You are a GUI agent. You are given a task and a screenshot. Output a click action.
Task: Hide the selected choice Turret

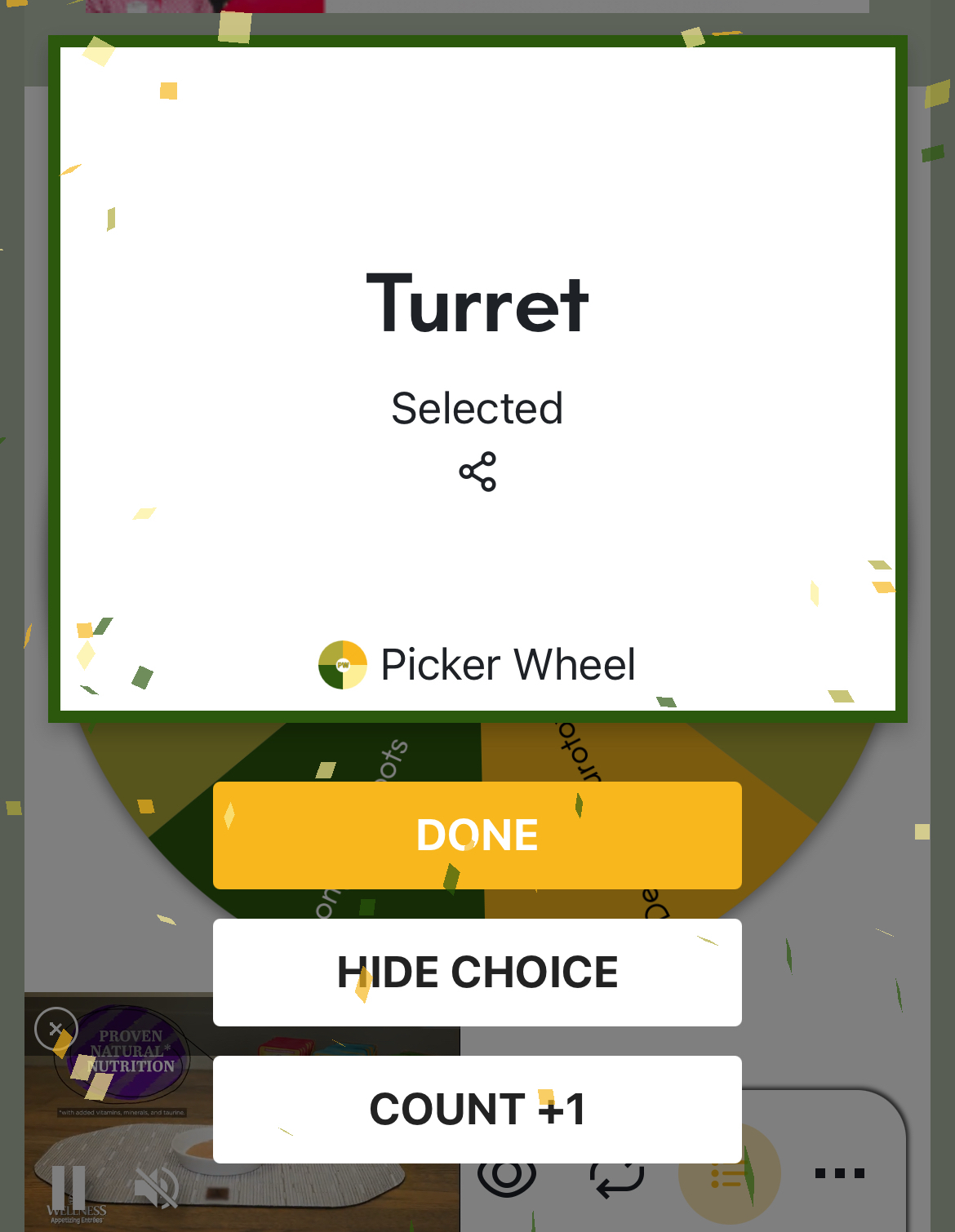click(477, 972)
